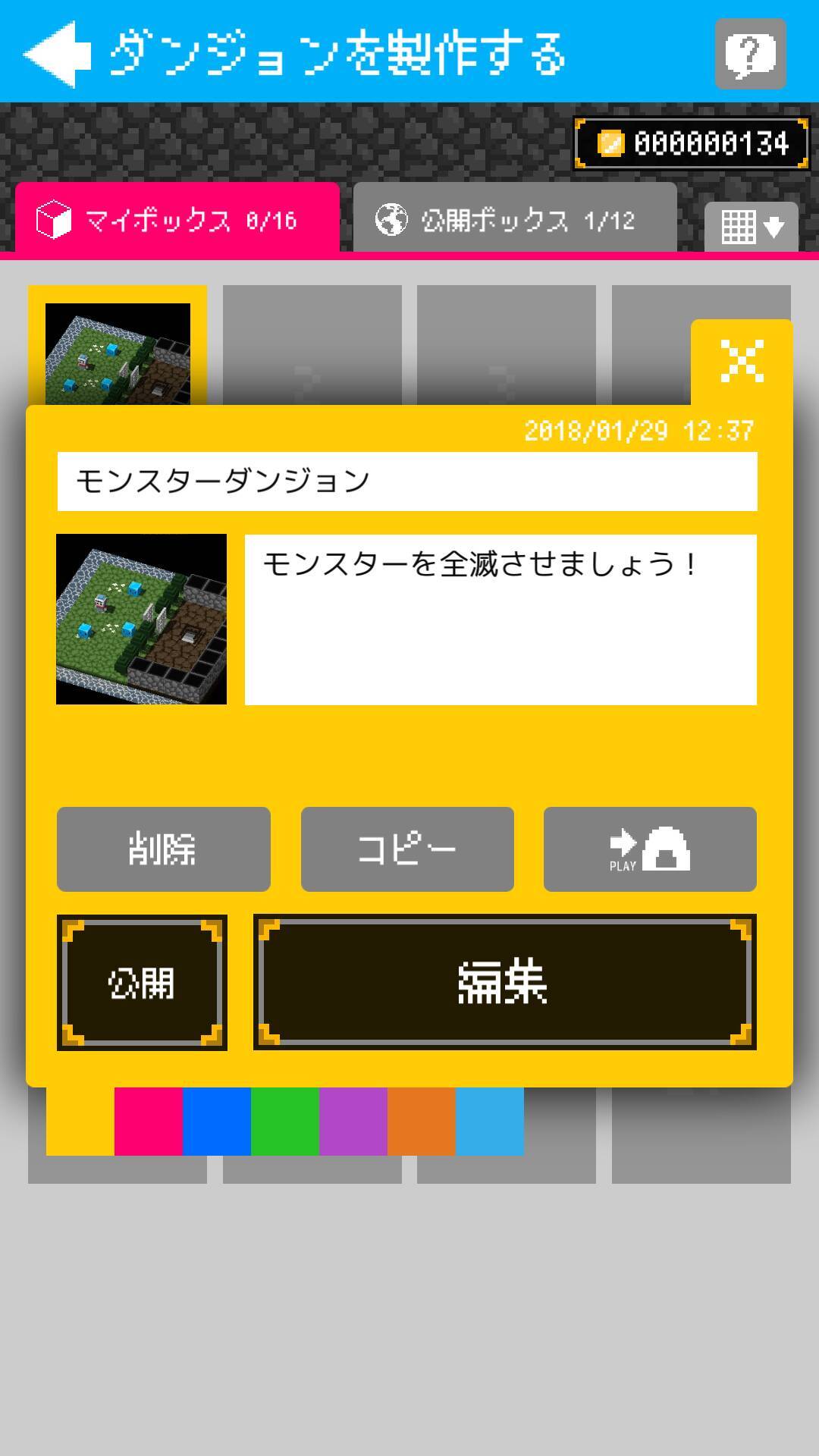819x1456 pixels.
Task: Open the grid view dropdown
Action: [751, 226]
